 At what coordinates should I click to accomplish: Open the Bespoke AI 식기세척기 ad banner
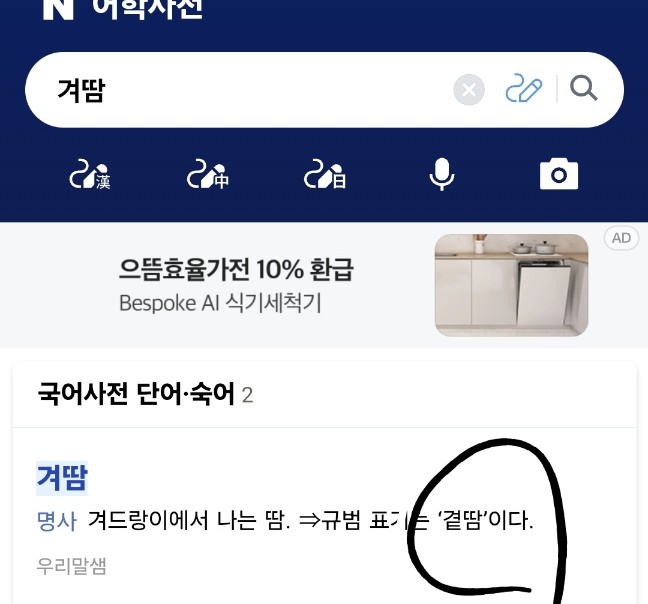[324, 285]
